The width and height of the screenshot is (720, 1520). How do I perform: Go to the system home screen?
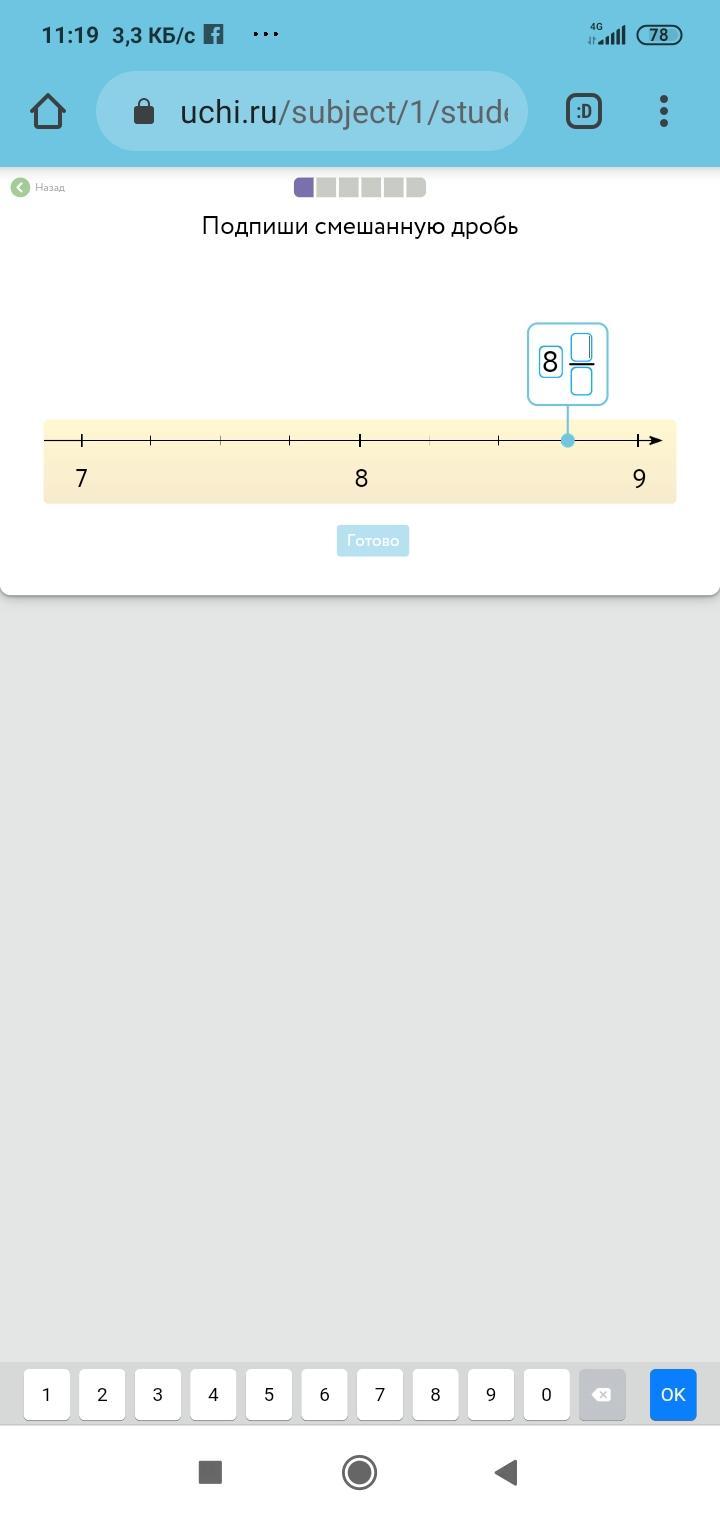coord(359,1472)
